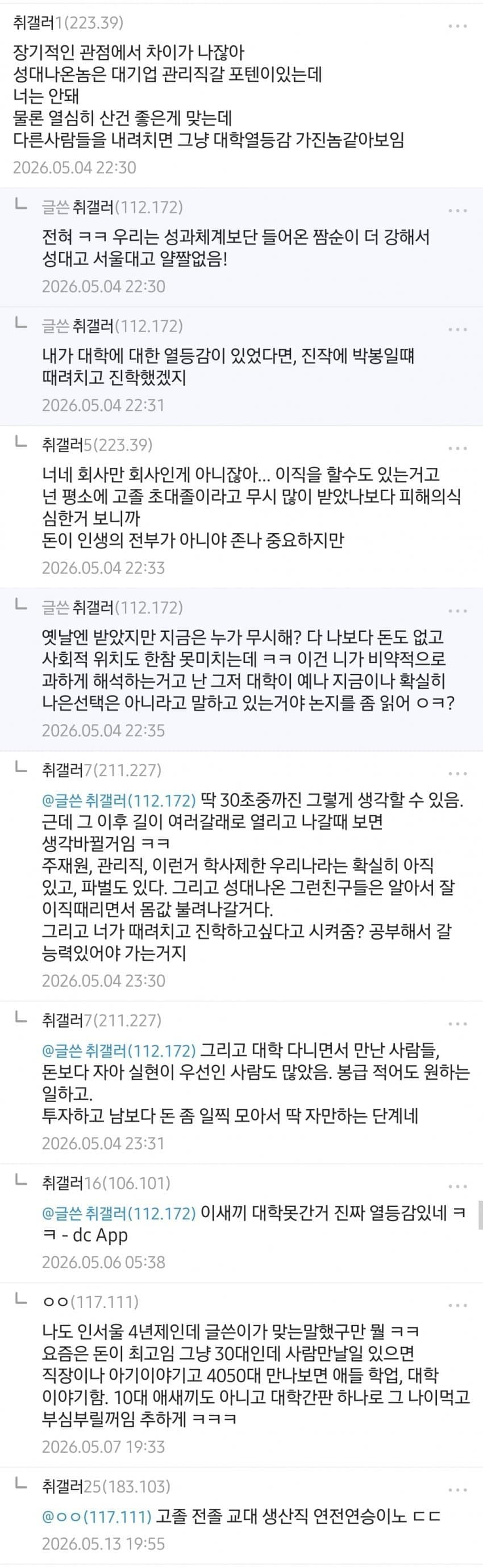Open the options menu on 취갤러1's comment
Screen dimensions: 483x1568
(x=457, y=26)
